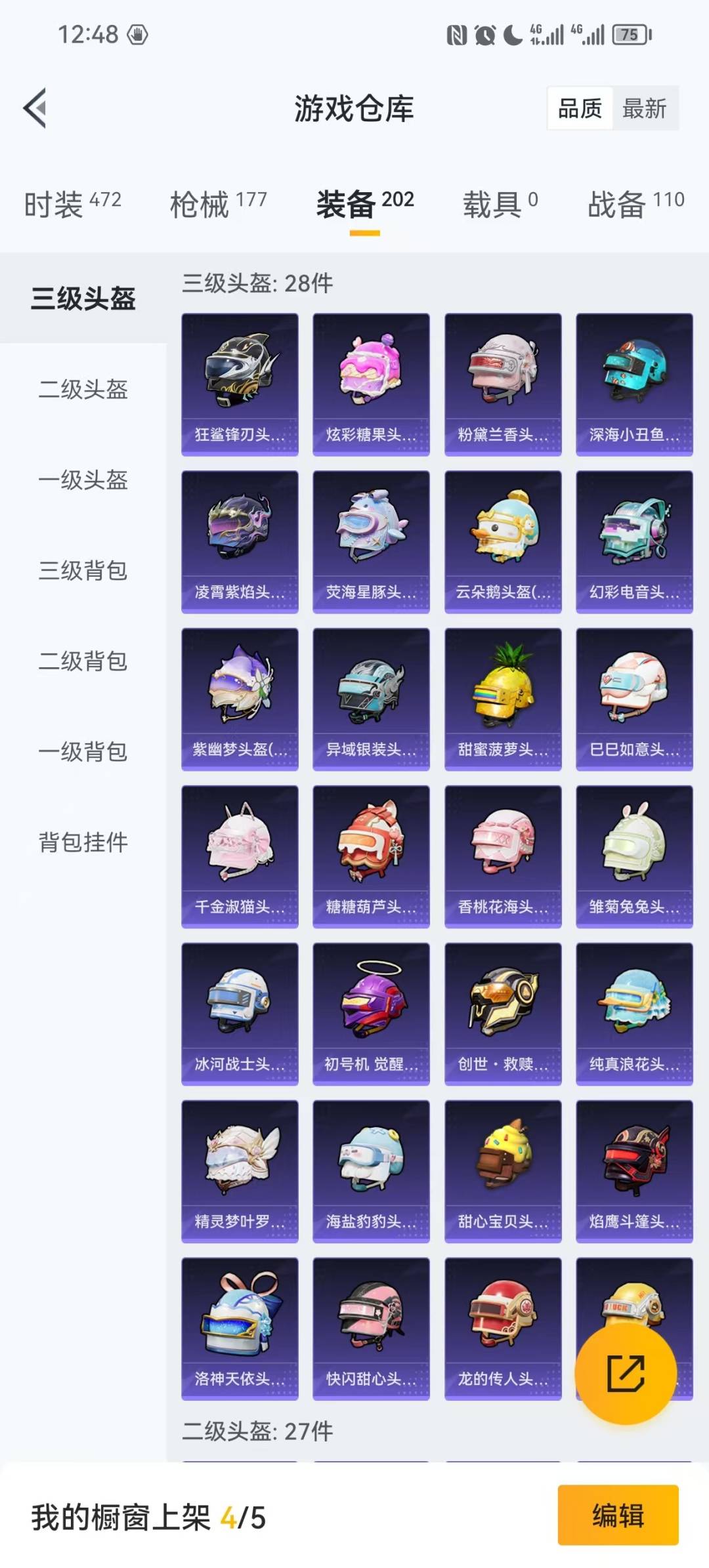Jump to the 二级背包 category
The height and width of the screenshot is (1568, 709).
83,661
